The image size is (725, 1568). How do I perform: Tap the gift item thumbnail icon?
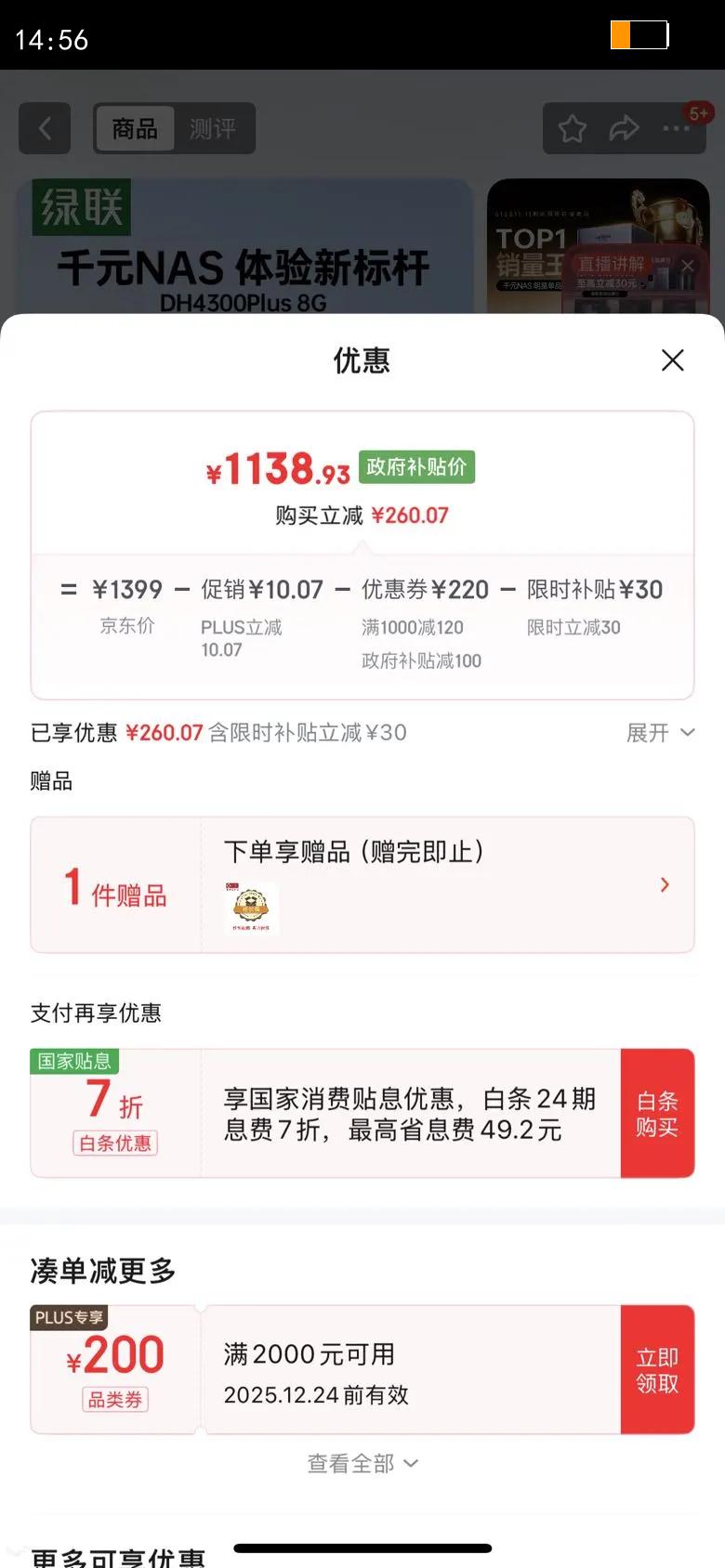tap(249, 908)
